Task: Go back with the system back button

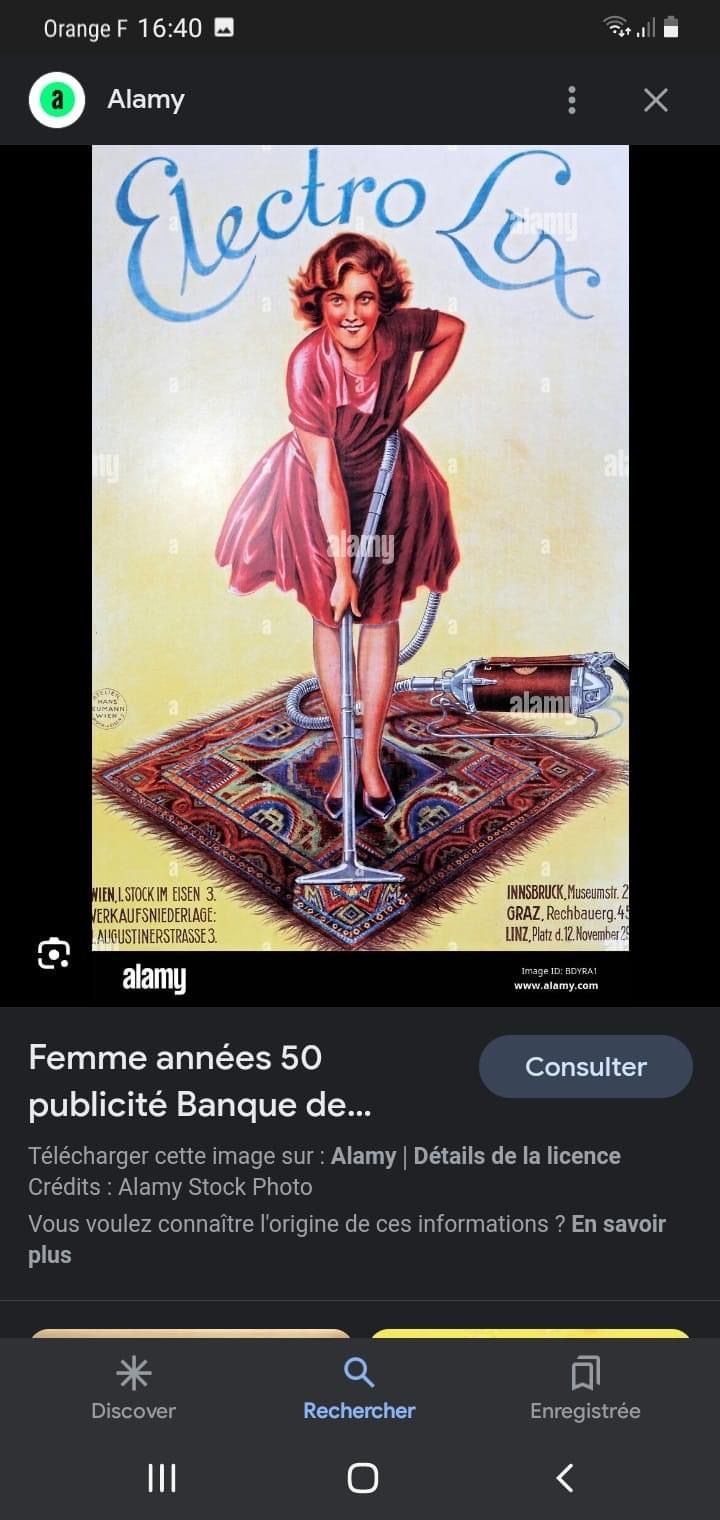Action: pos(565,1478)
